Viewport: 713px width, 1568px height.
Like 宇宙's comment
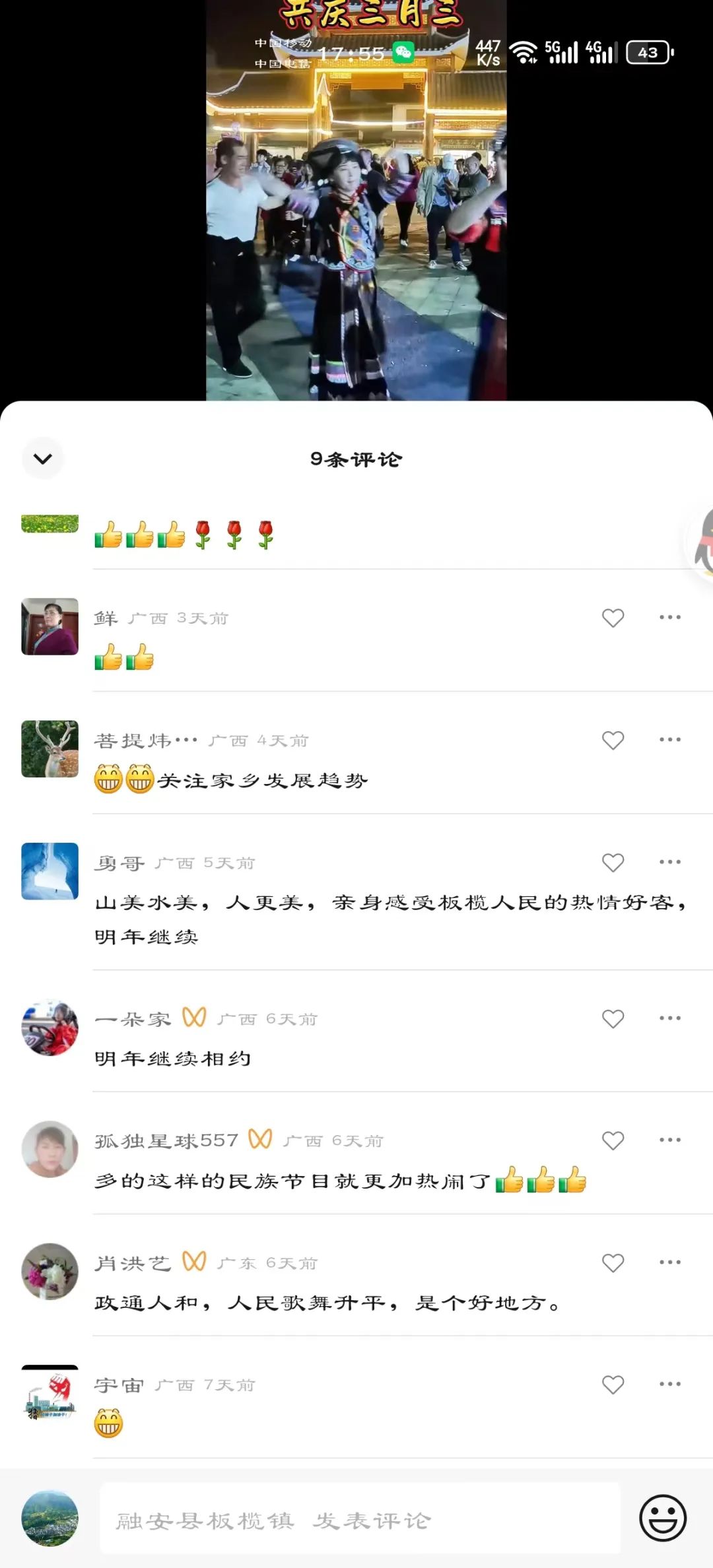[613, 1385]
